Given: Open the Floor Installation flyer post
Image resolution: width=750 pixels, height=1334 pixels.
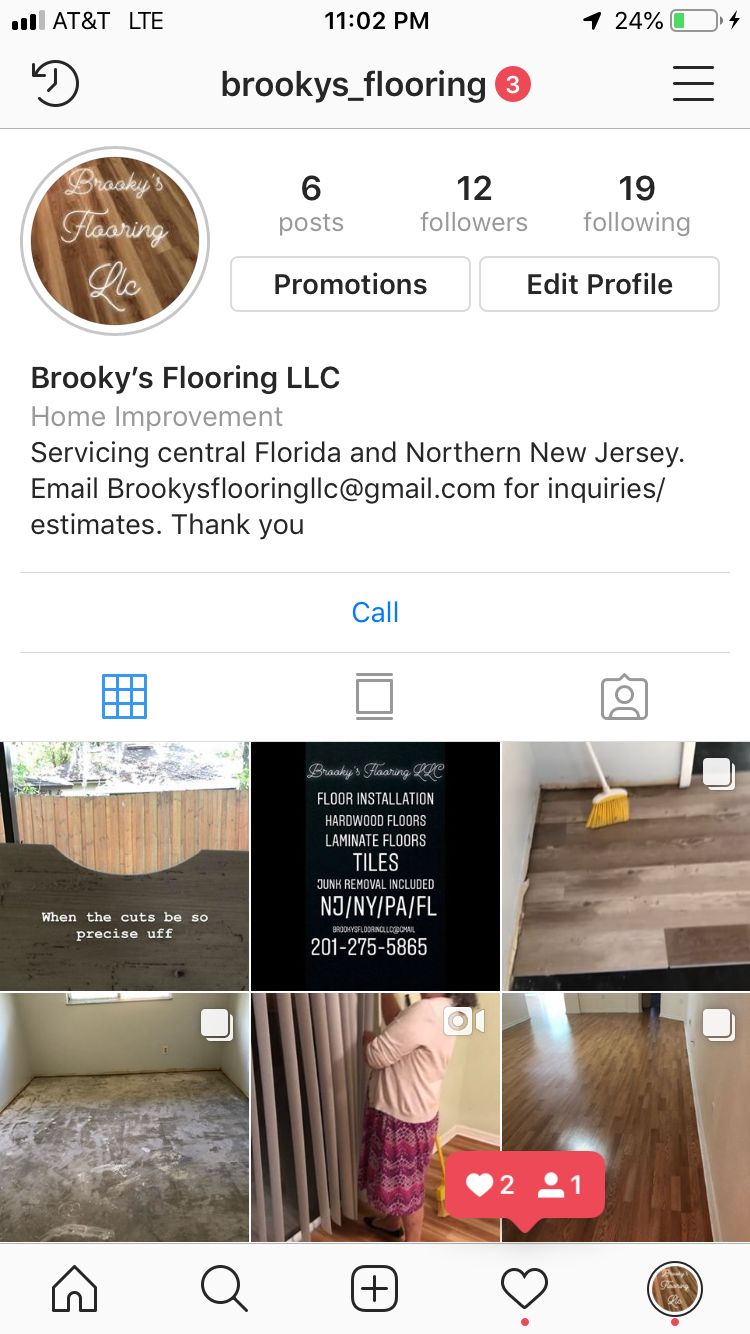Looking at the screenshot, I should [375, 866].
